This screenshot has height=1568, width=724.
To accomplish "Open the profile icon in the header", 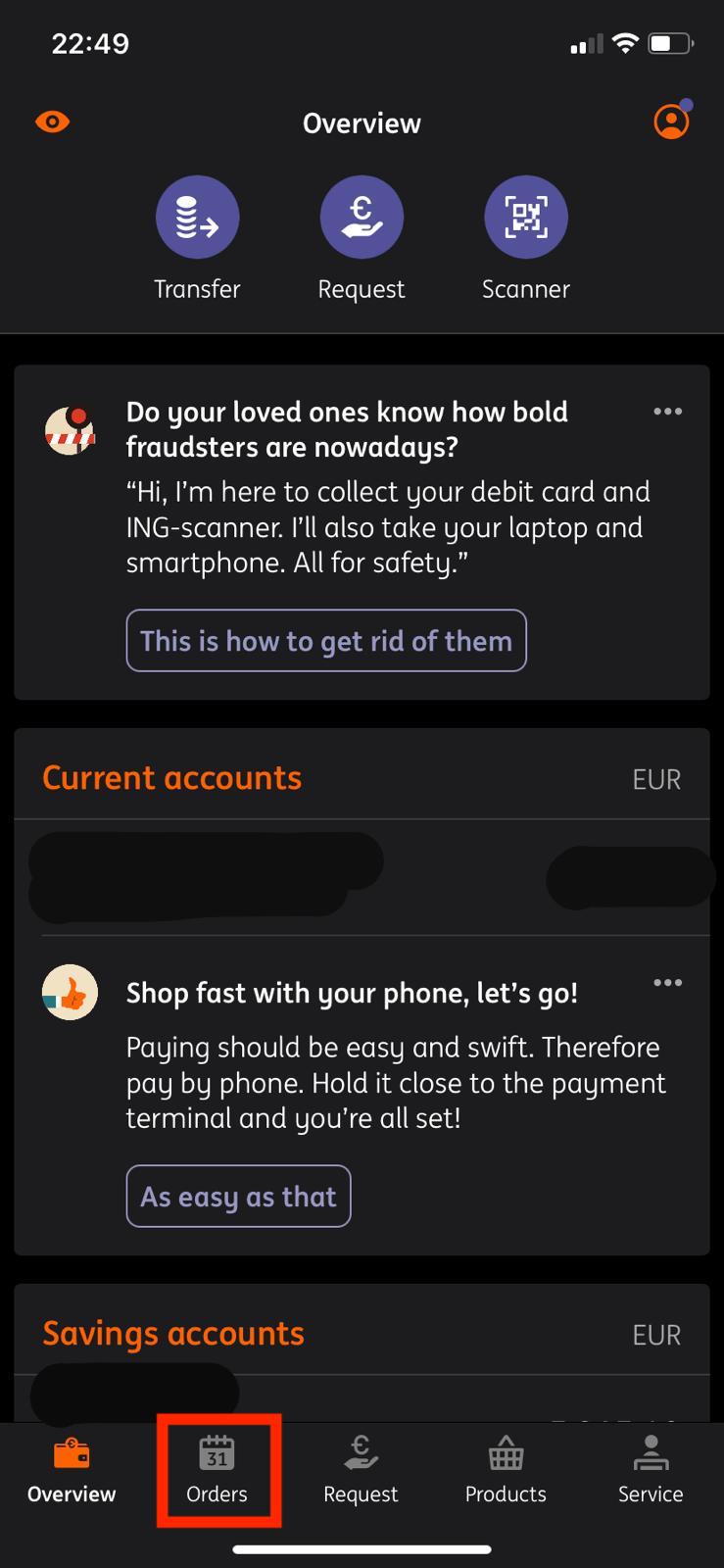I will point(671,122).
